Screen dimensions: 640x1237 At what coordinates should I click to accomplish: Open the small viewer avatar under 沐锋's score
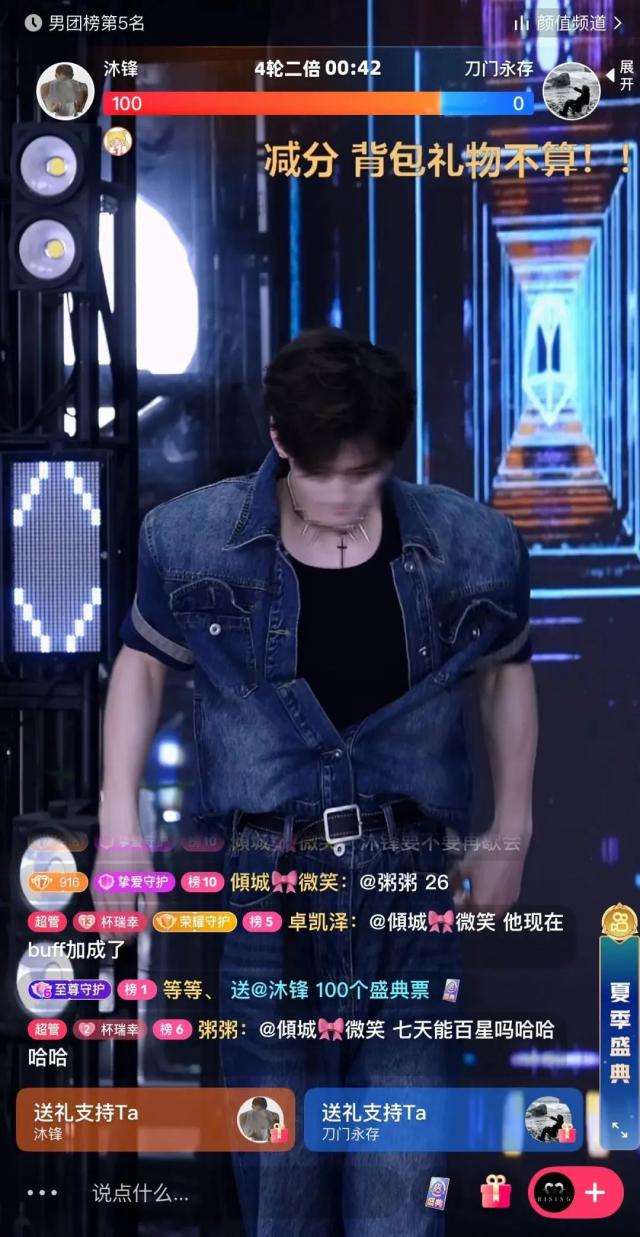118,141
